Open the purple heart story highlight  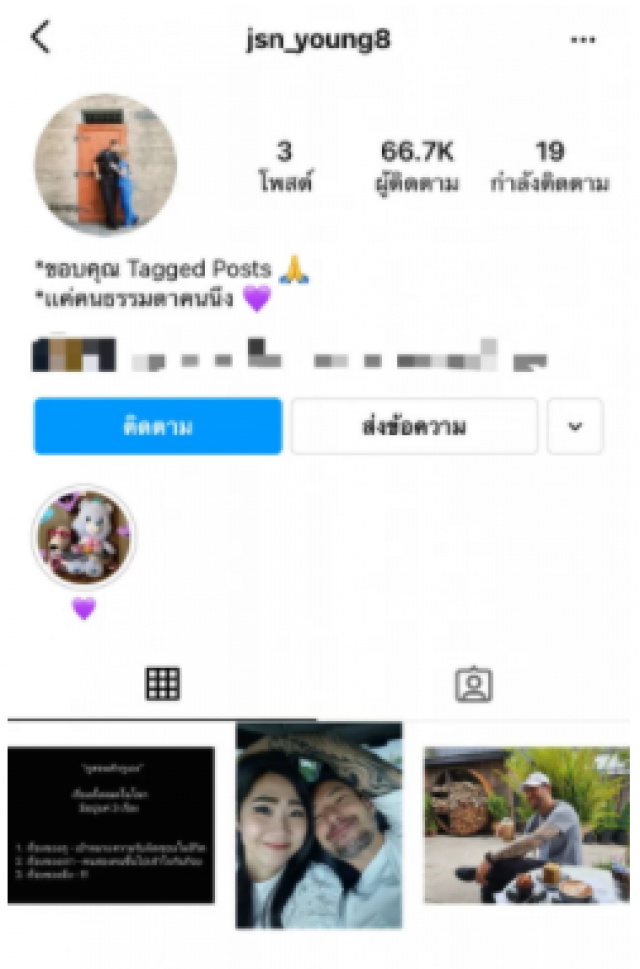[84, 538]
